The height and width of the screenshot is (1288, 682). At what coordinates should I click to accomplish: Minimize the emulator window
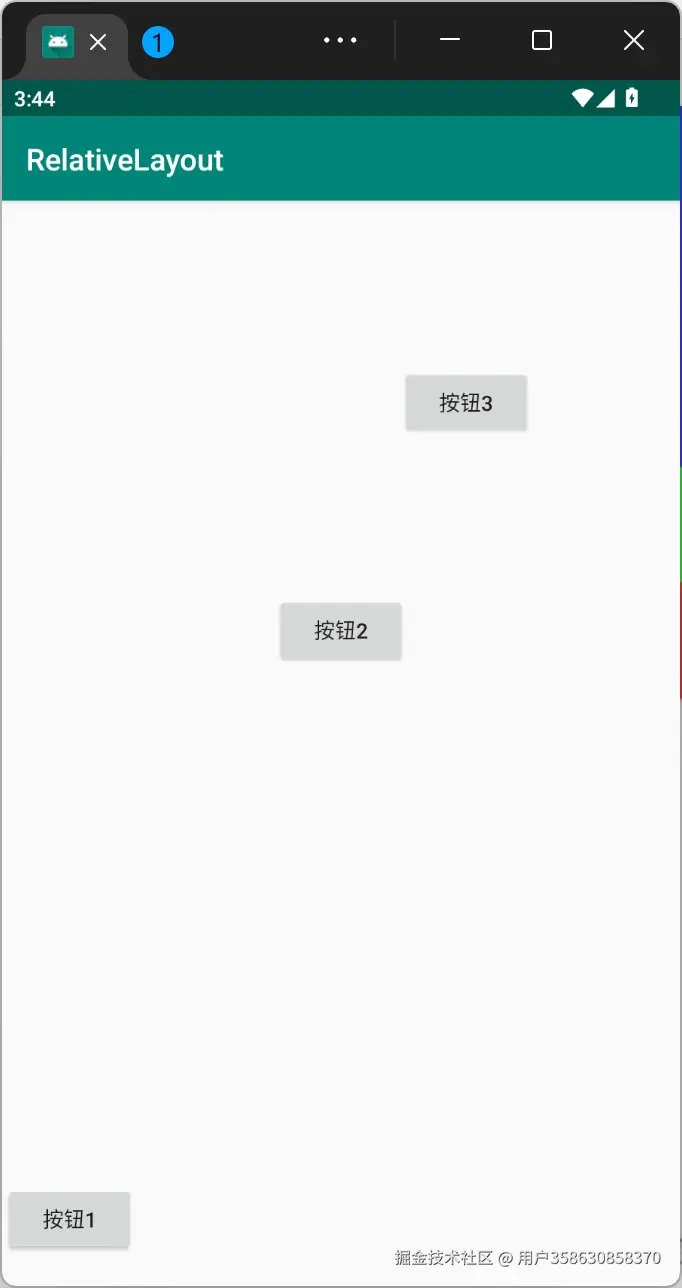450,40
